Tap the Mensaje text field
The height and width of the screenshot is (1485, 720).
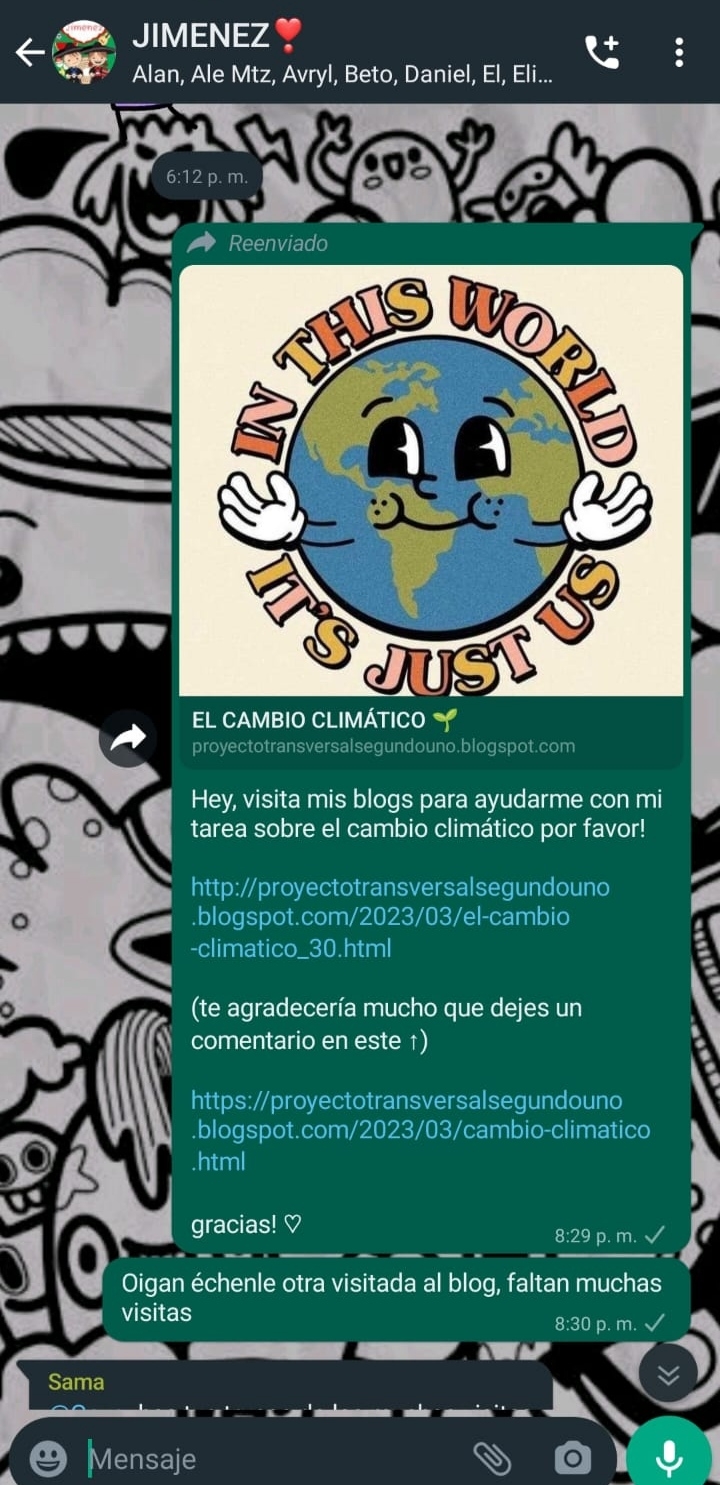point(270,1458)
